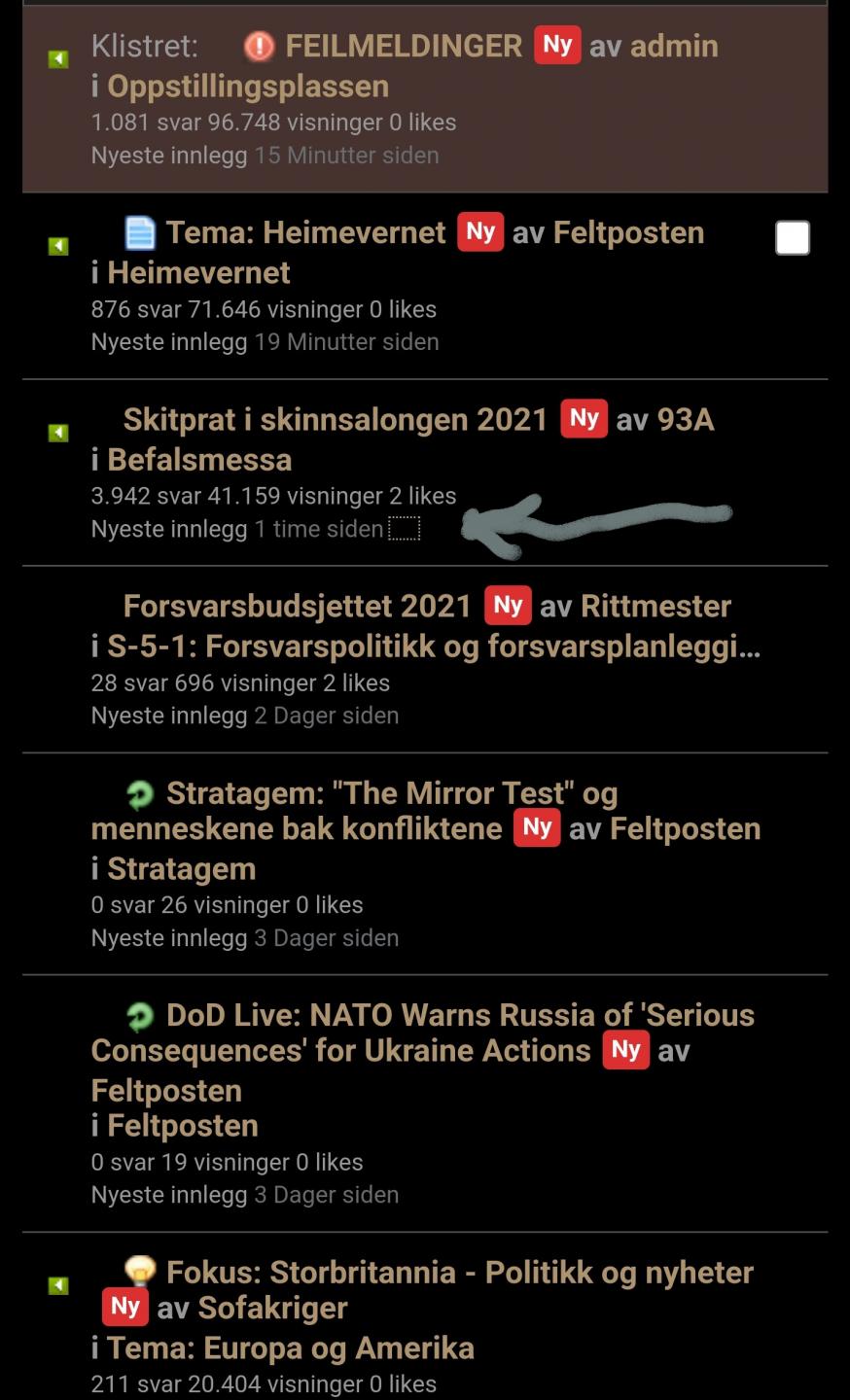Tap the green unread arrow beside Skitprat thread
850x1400 pixels.
58,433
